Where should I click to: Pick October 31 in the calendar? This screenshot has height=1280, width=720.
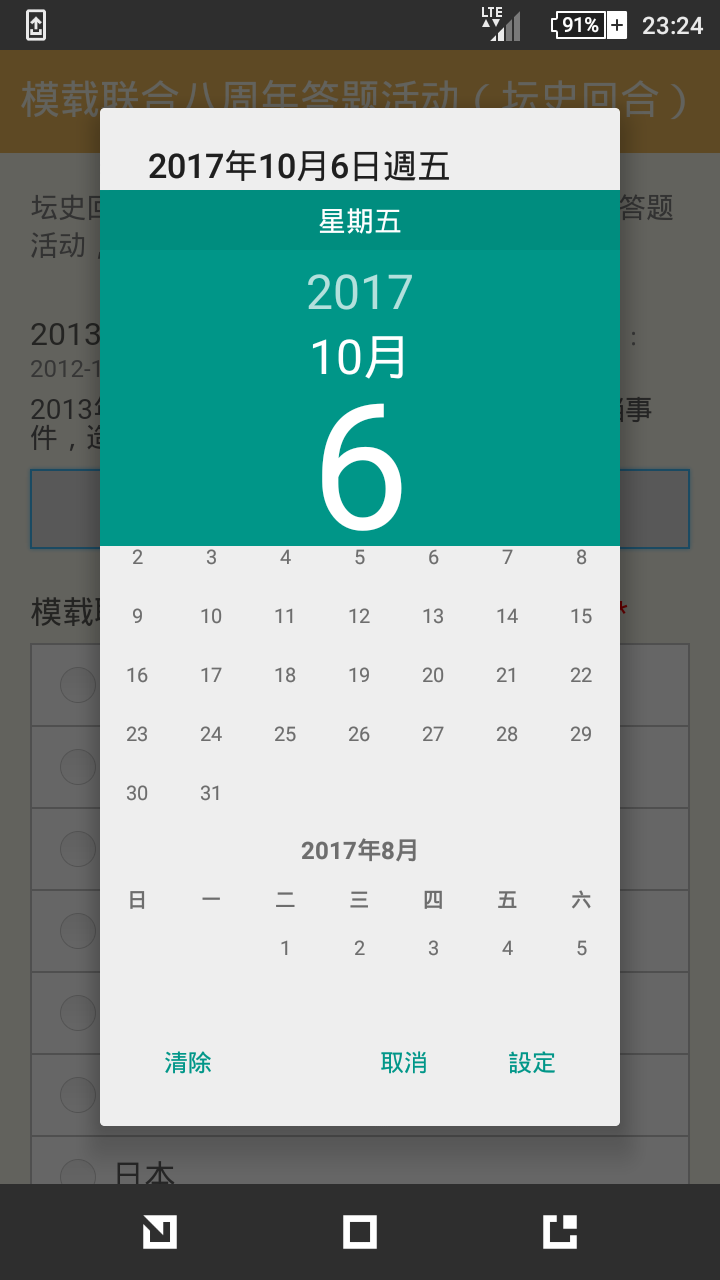tap(211, 793)
